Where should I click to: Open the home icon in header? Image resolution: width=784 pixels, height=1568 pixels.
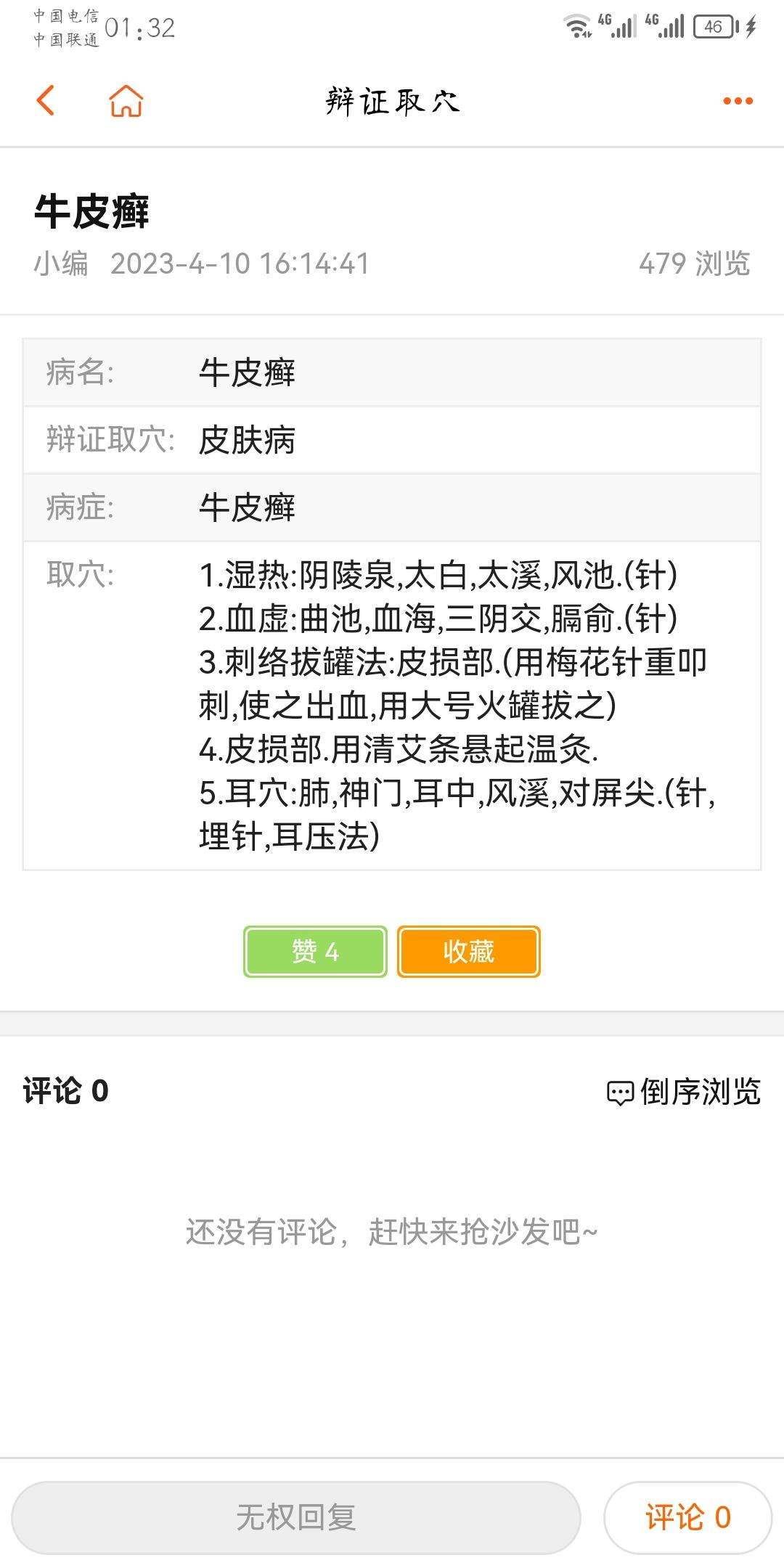(126, 100)
